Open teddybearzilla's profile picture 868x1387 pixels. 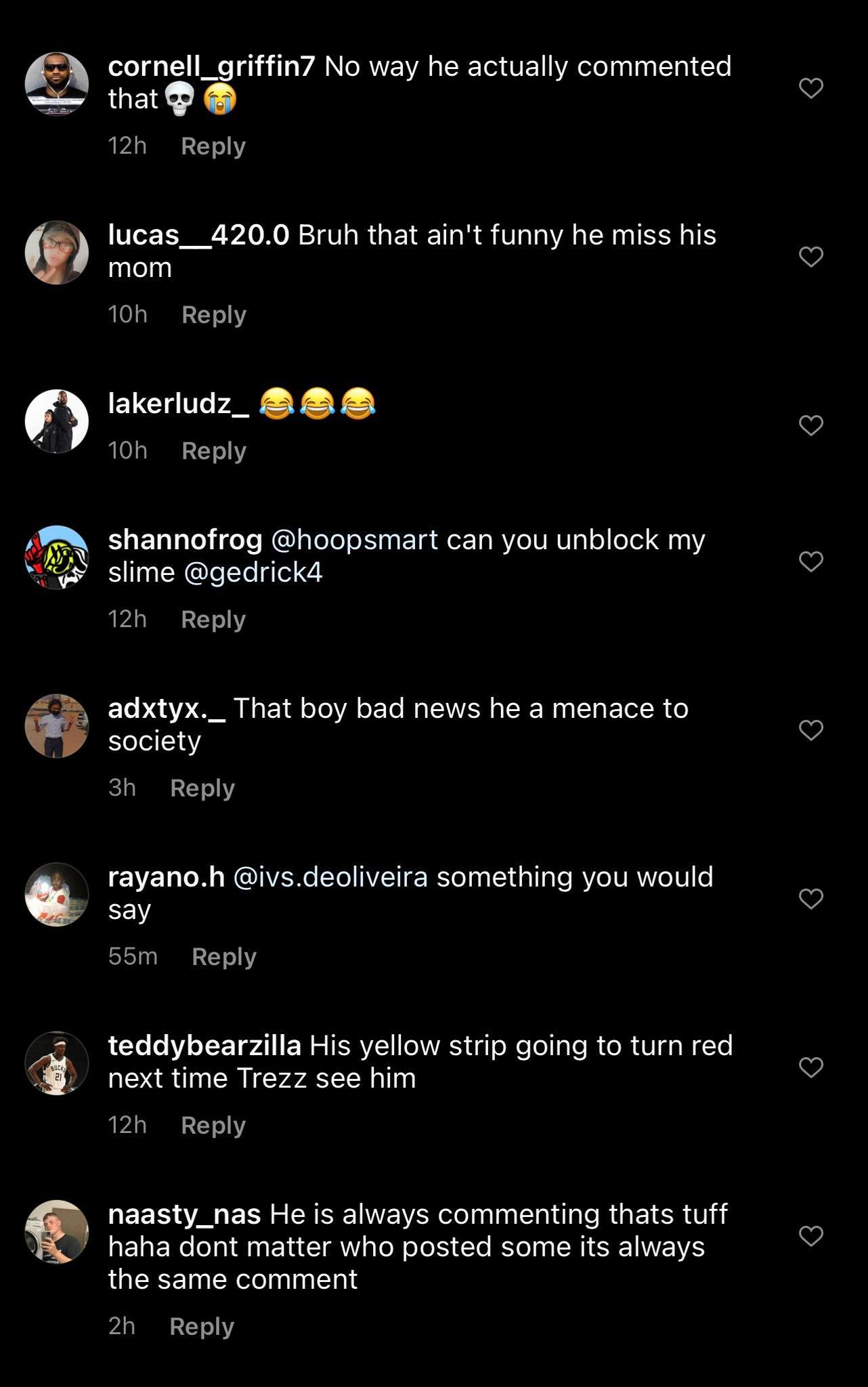click(57, 1063)
